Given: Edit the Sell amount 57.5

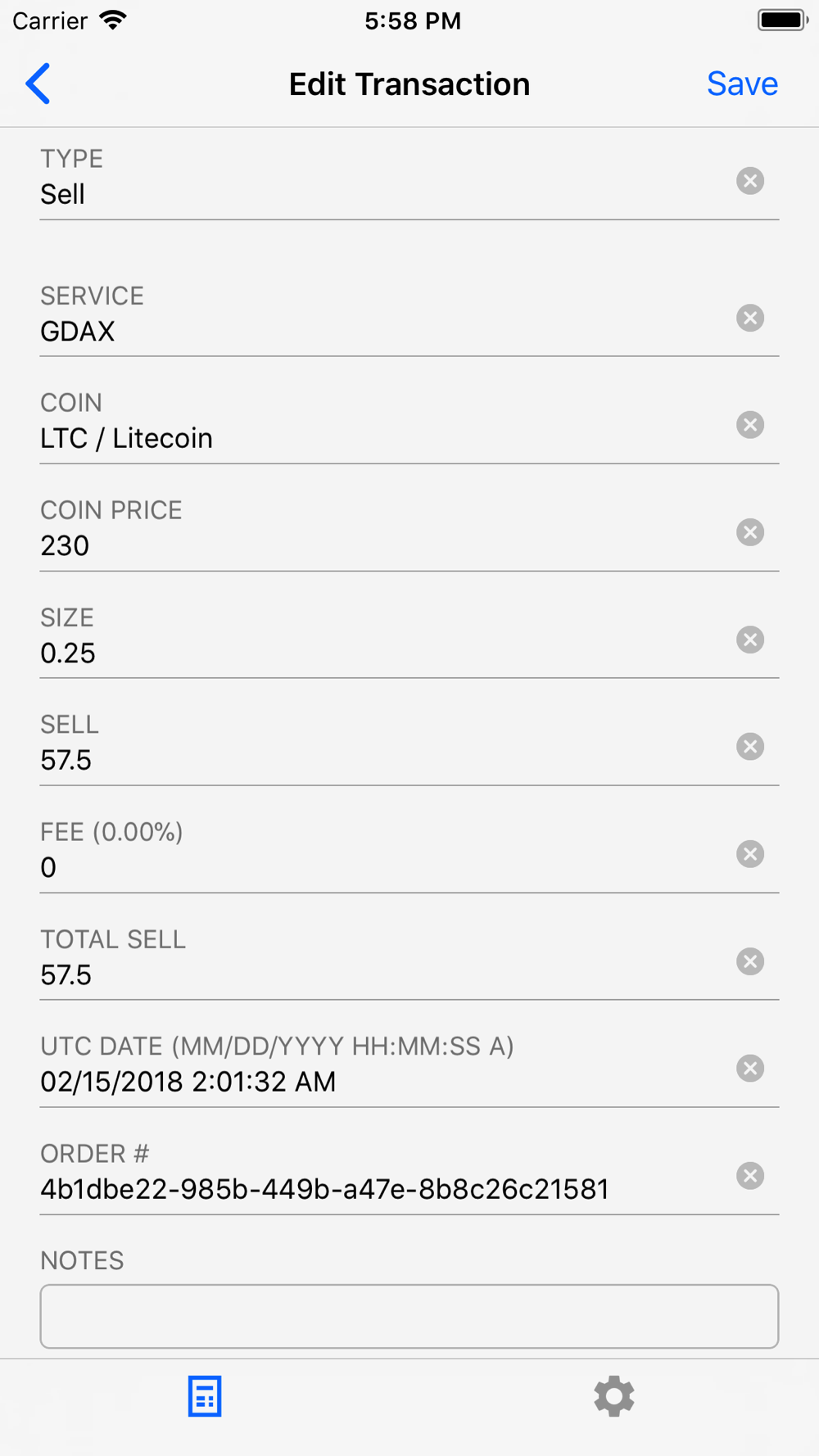Looking at the screenshot, I should click(385, 760).
